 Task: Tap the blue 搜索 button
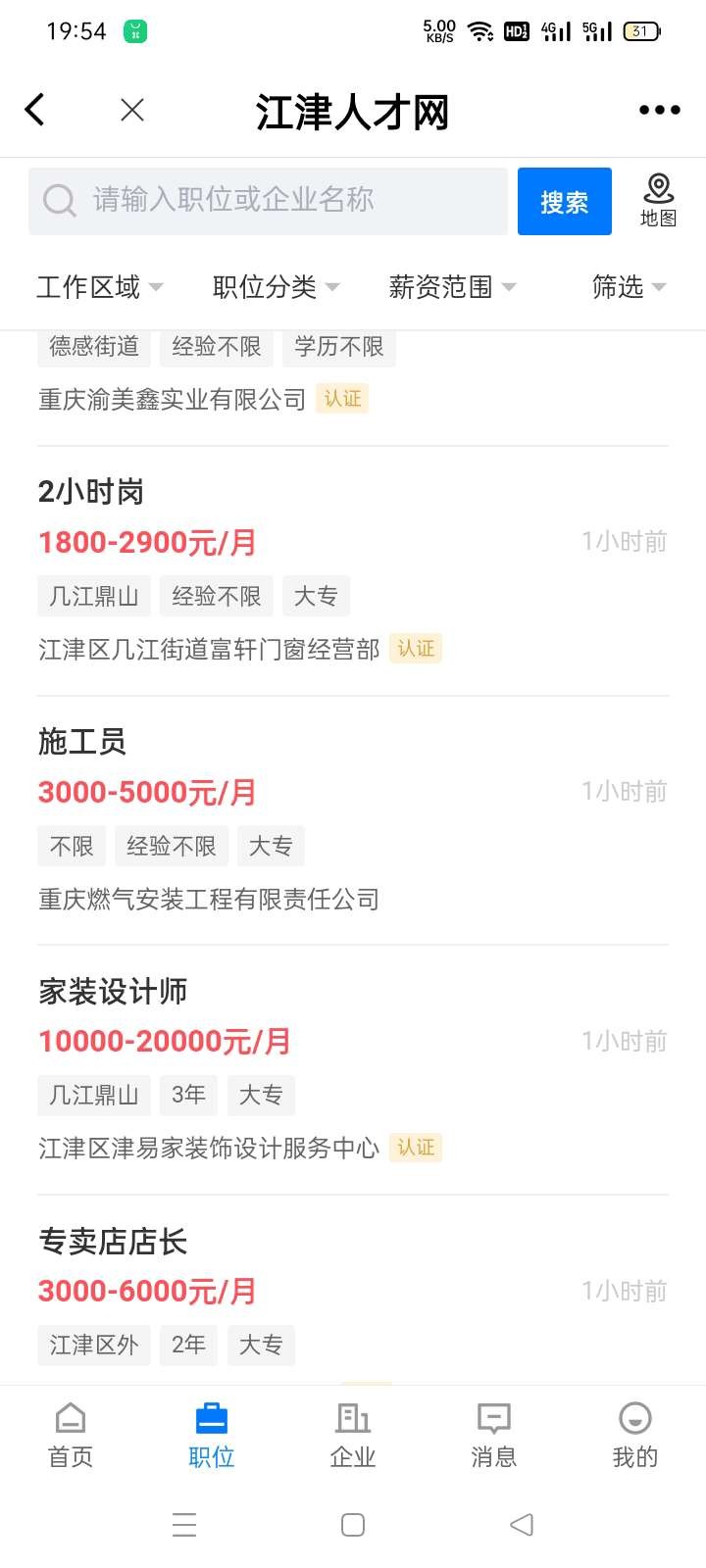(x=564, y=202)
